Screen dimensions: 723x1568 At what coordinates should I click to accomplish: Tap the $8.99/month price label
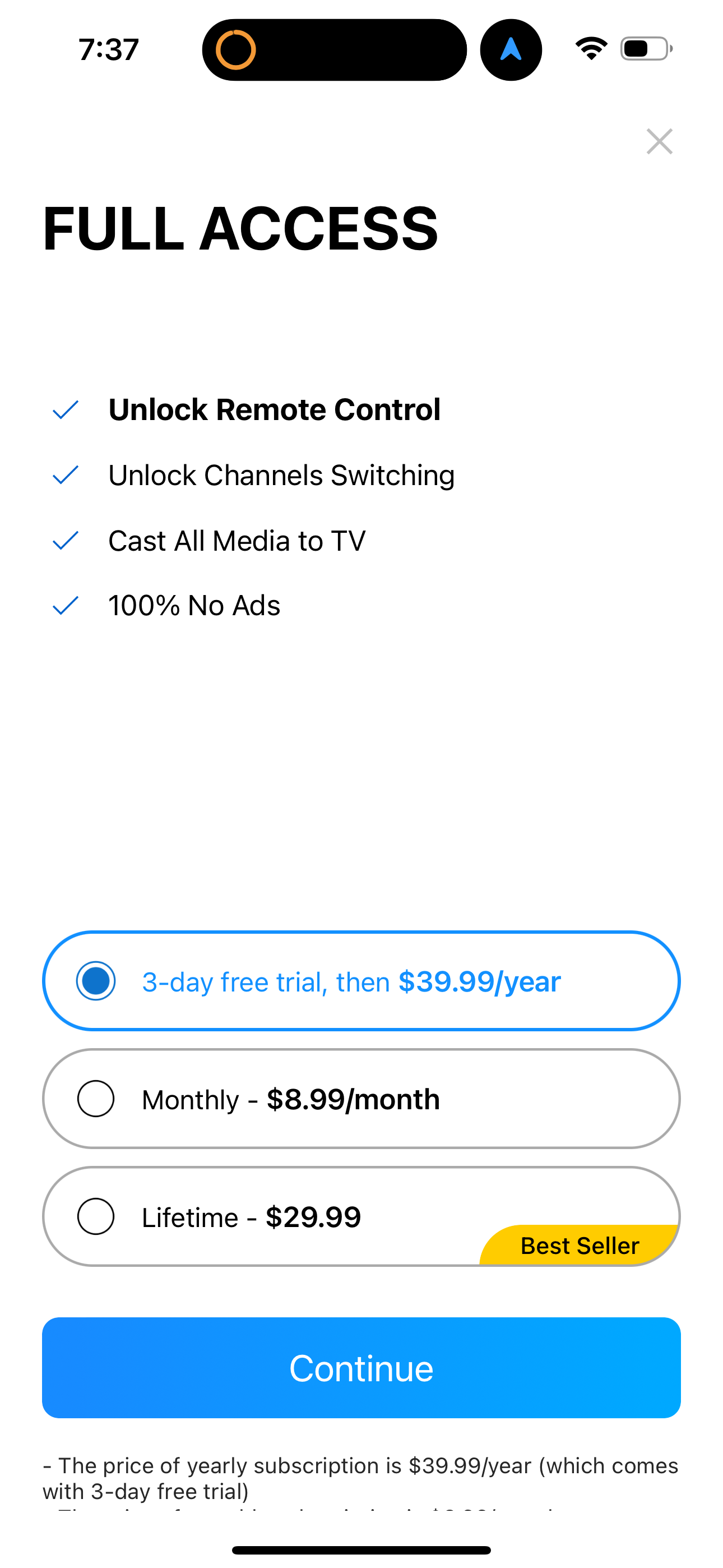pos(353,1099)
